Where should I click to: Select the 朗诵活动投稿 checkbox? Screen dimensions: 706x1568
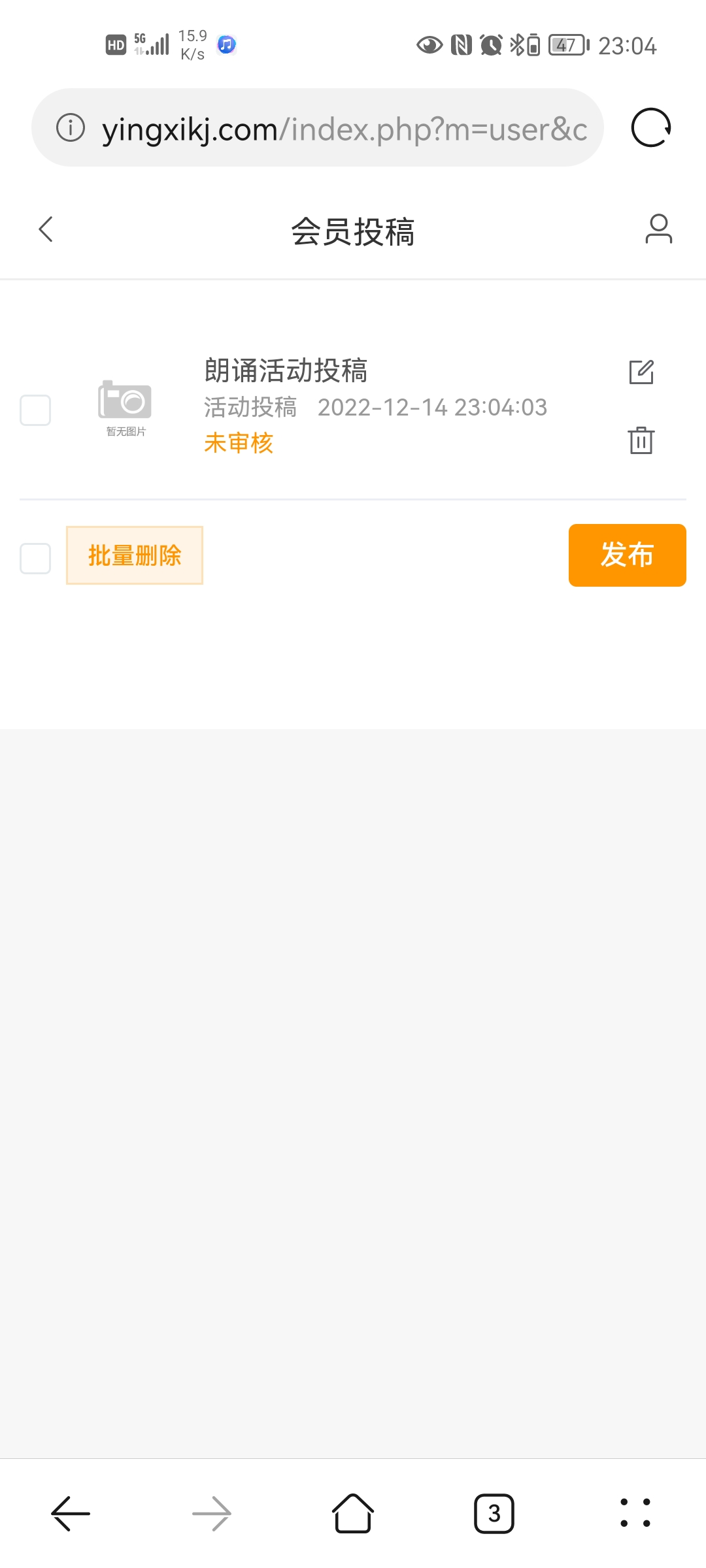(x=35, y=410)
